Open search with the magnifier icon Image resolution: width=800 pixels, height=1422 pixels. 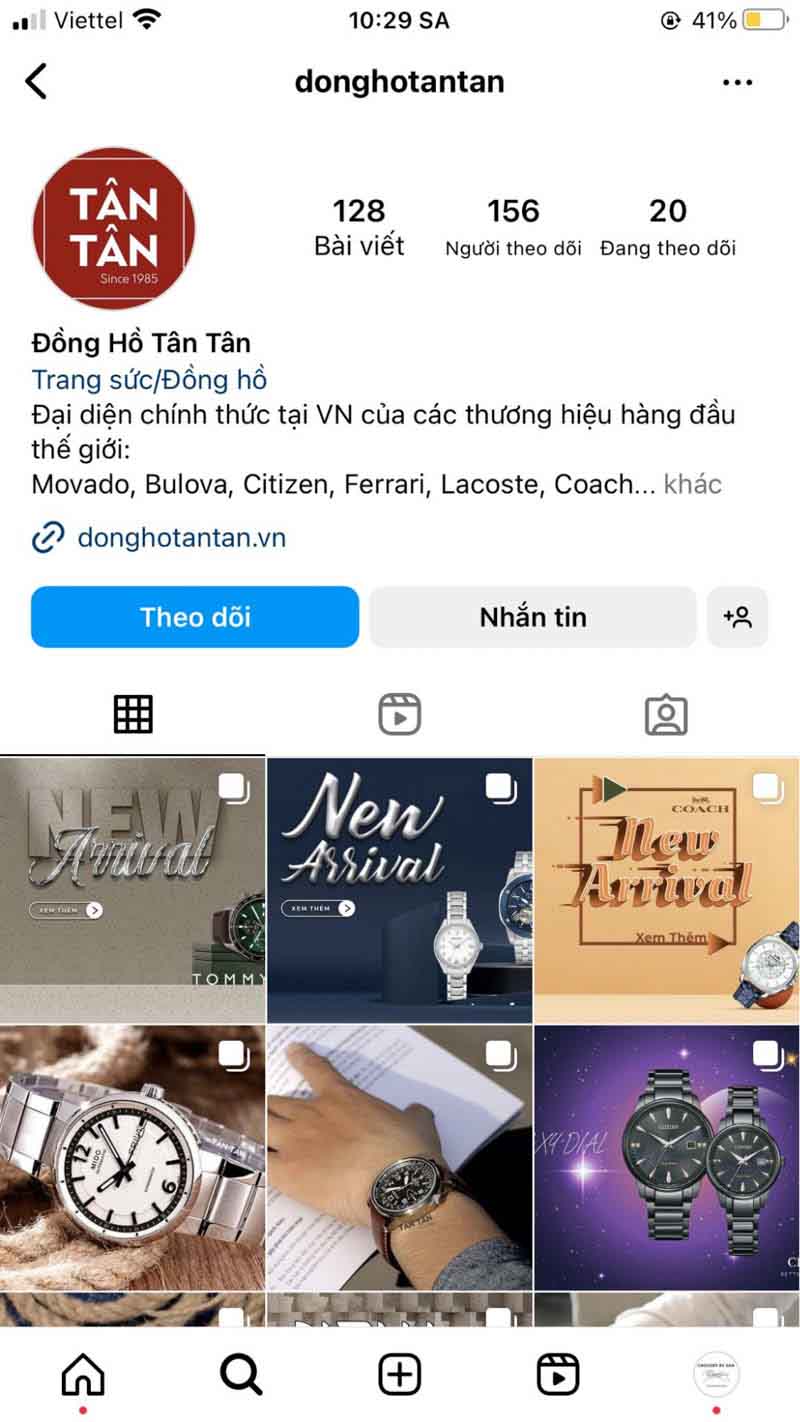pos(240,1374)
